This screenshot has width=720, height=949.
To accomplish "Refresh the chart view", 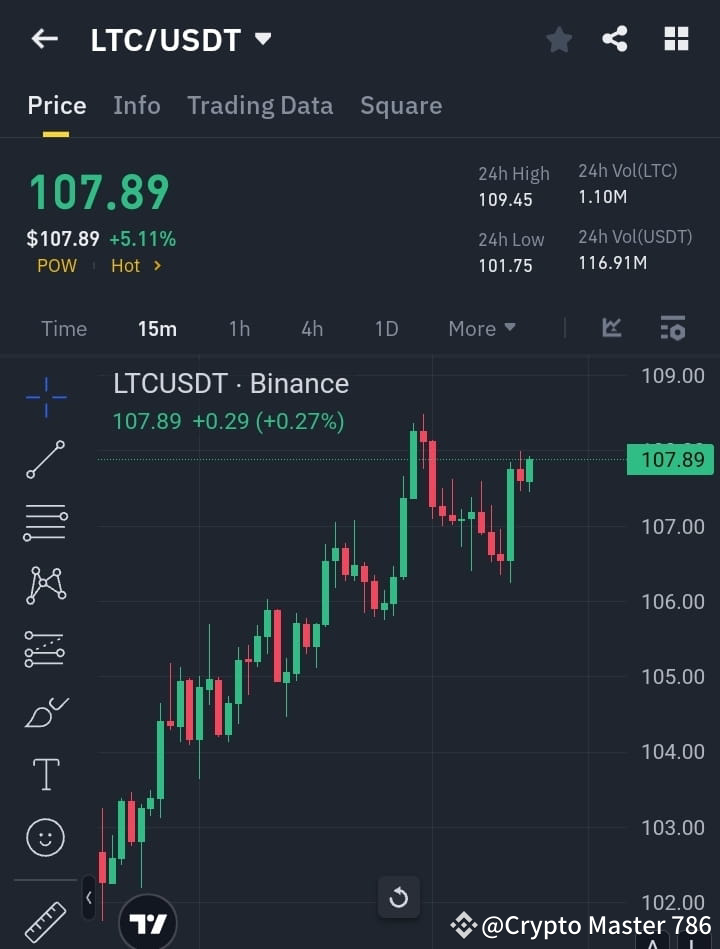I will coord(399,897).
